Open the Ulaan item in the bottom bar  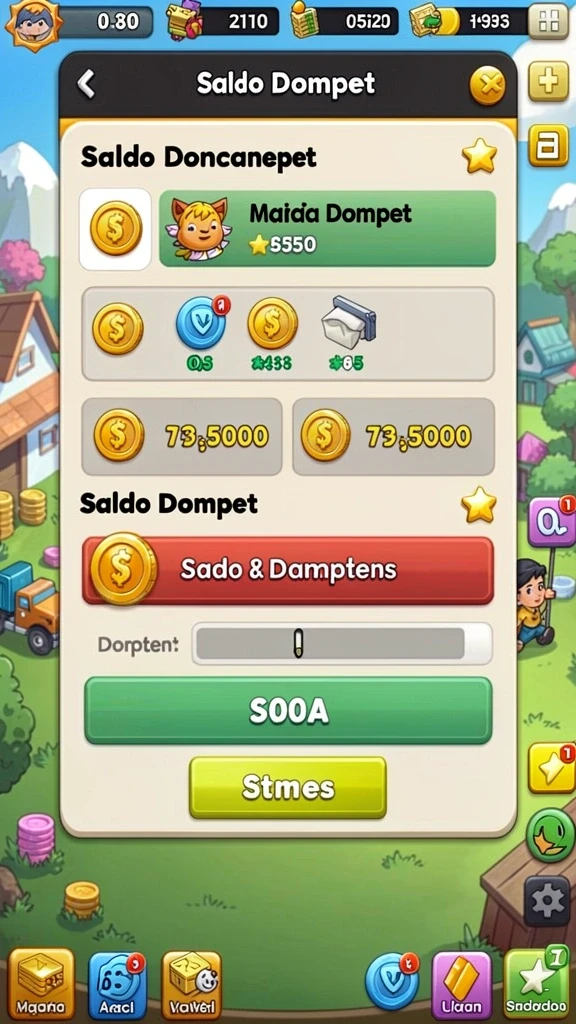pyautogui.click(x=462, y=985)
